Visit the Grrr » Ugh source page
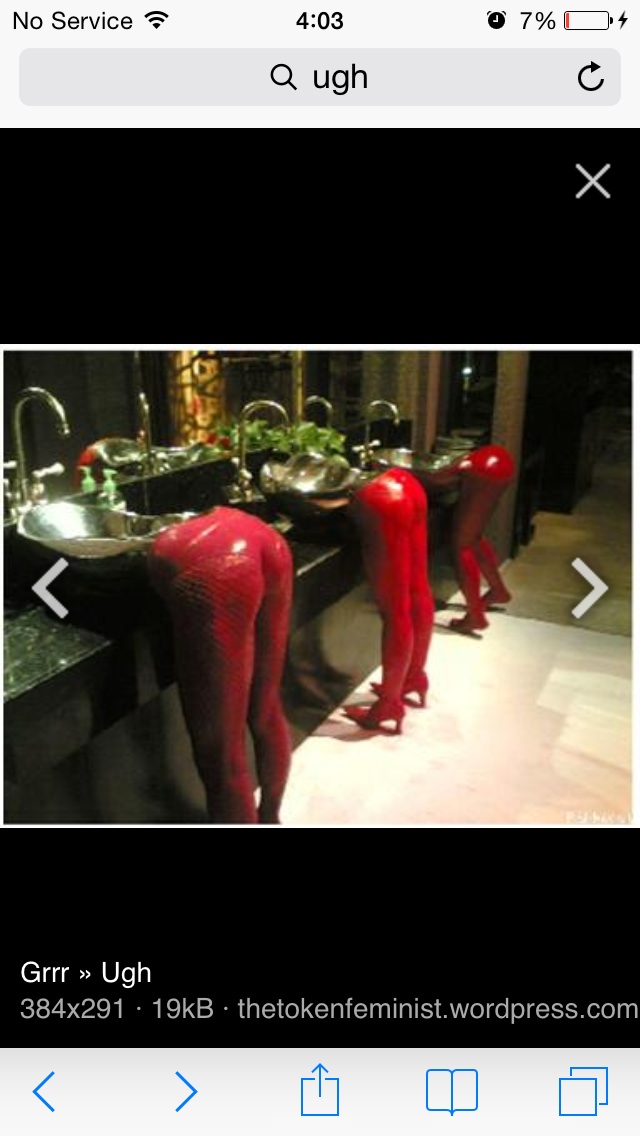This screenshot has width=640, height=1136. (86, 972)
